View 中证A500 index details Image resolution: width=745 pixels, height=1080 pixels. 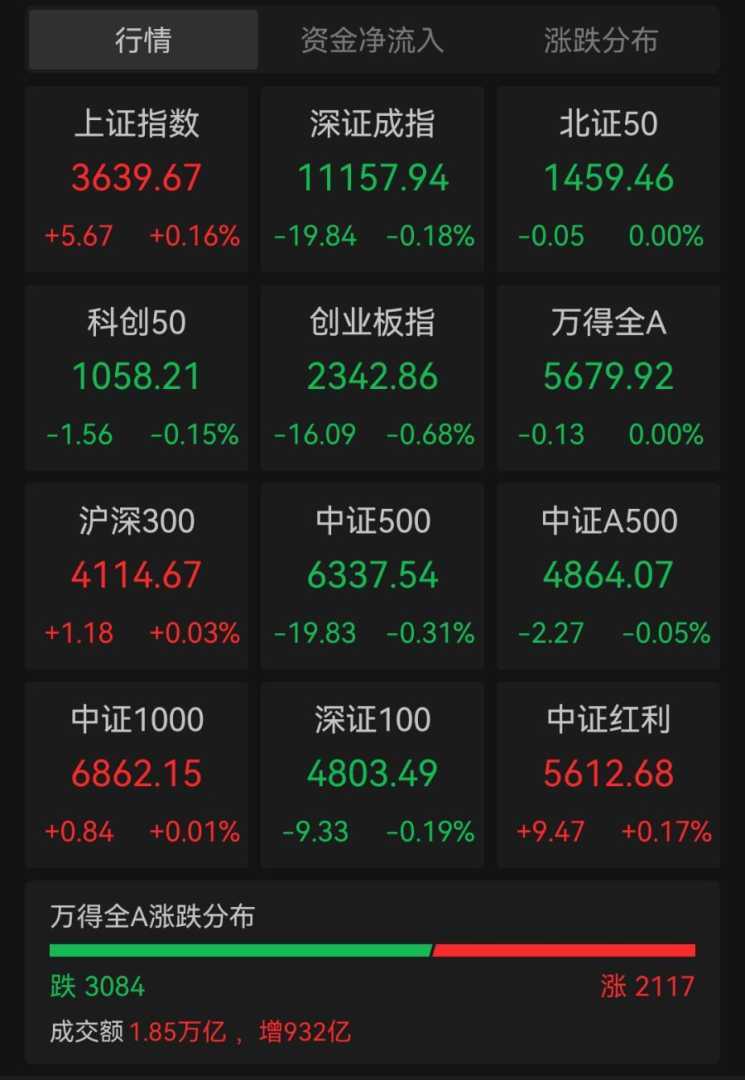click(x=608, y=575)
